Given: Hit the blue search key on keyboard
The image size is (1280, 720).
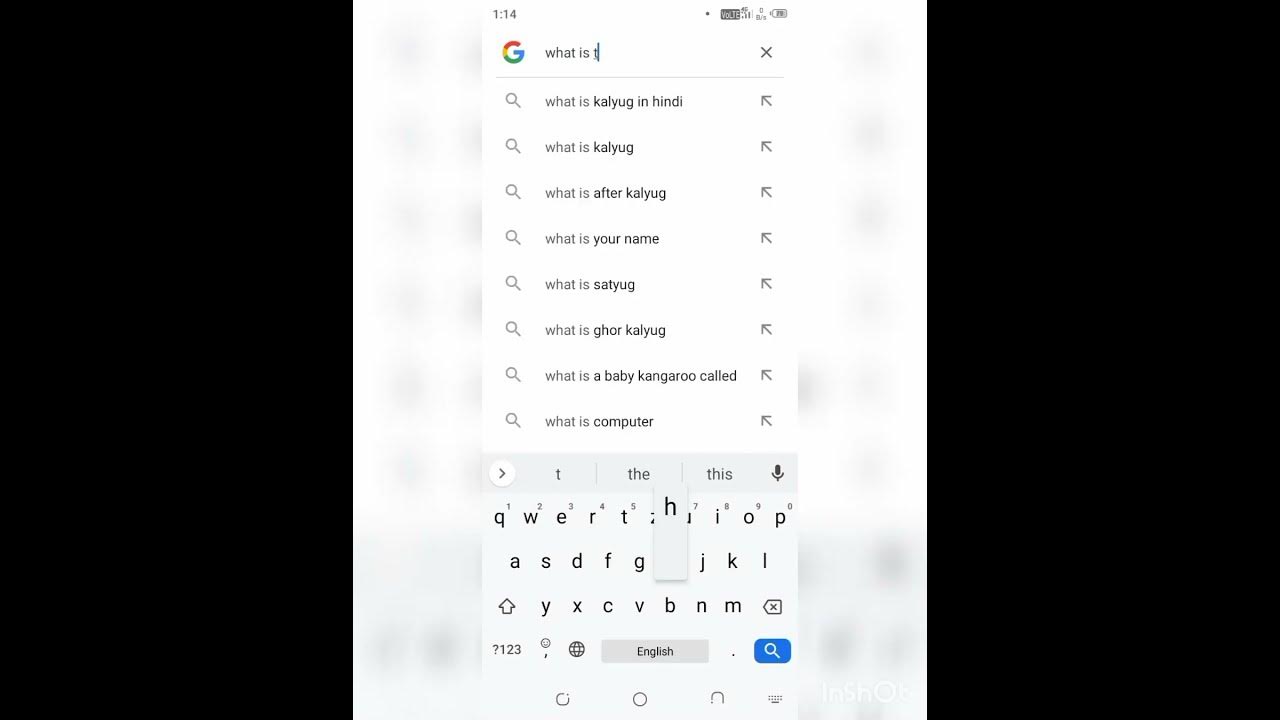Looking at the screenshot, I should (x=772, y=651).
